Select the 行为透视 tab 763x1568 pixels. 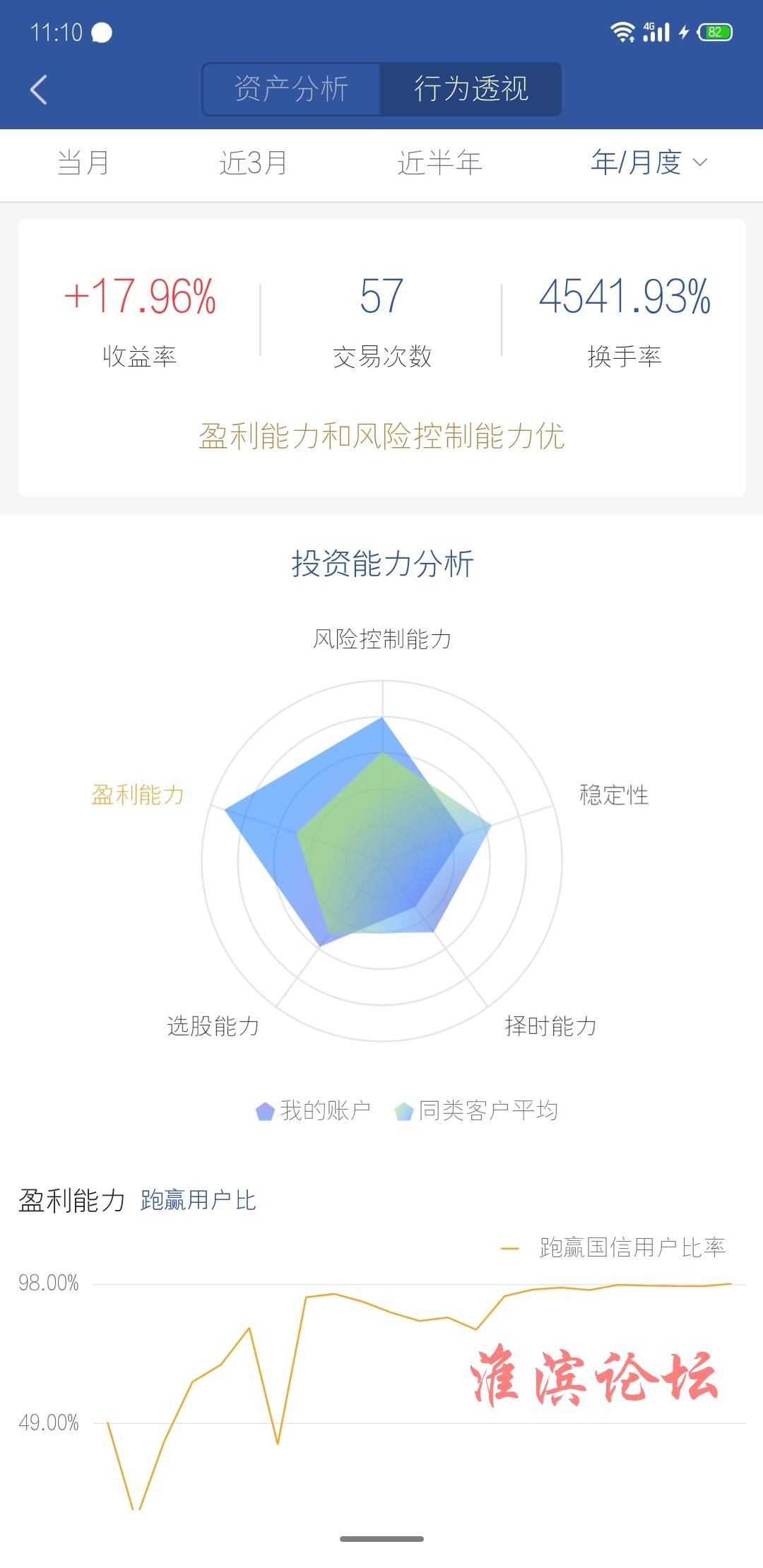pyautogui.click(x=471, y=90)
